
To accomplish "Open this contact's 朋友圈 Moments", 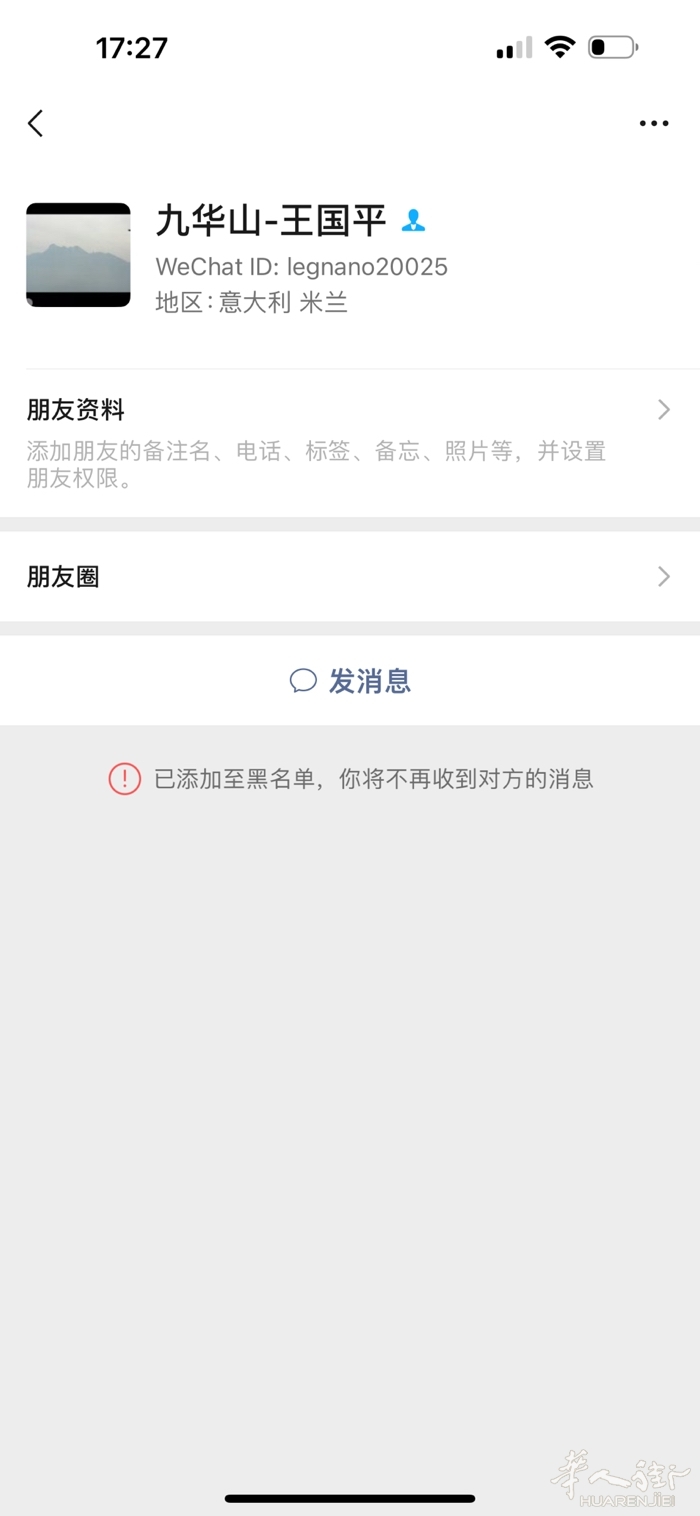I will tap(349, 577).
